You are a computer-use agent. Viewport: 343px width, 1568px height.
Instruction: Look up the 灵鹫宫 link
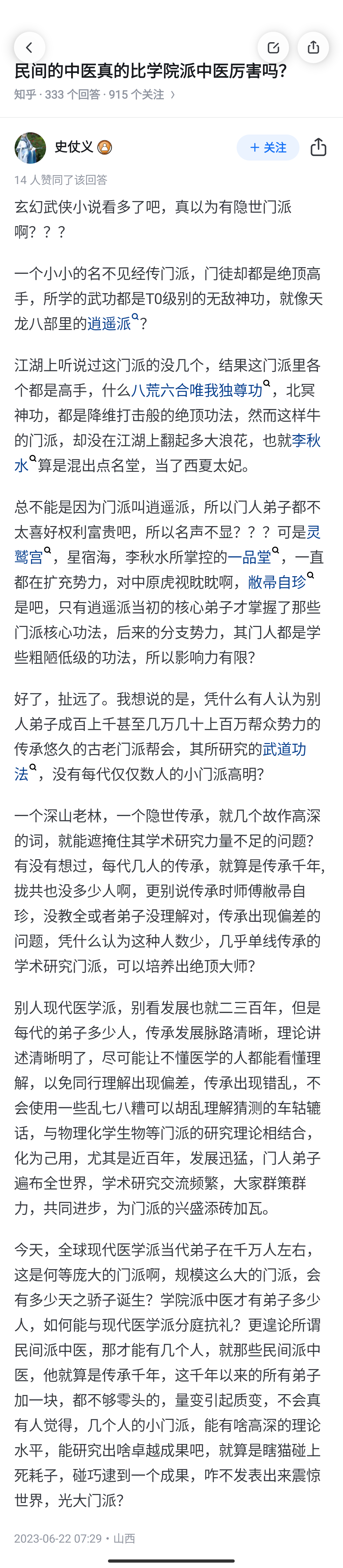313,533
